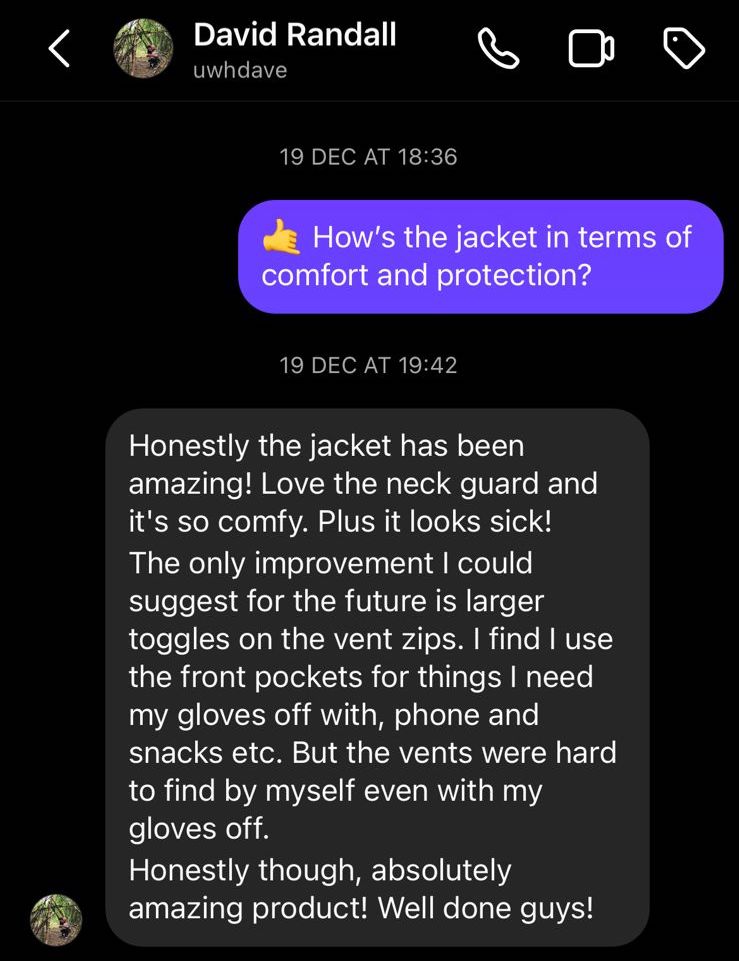Start a voice call with David Randall
739x961 pixels.
pyautogui.click(x=496, y=49)
